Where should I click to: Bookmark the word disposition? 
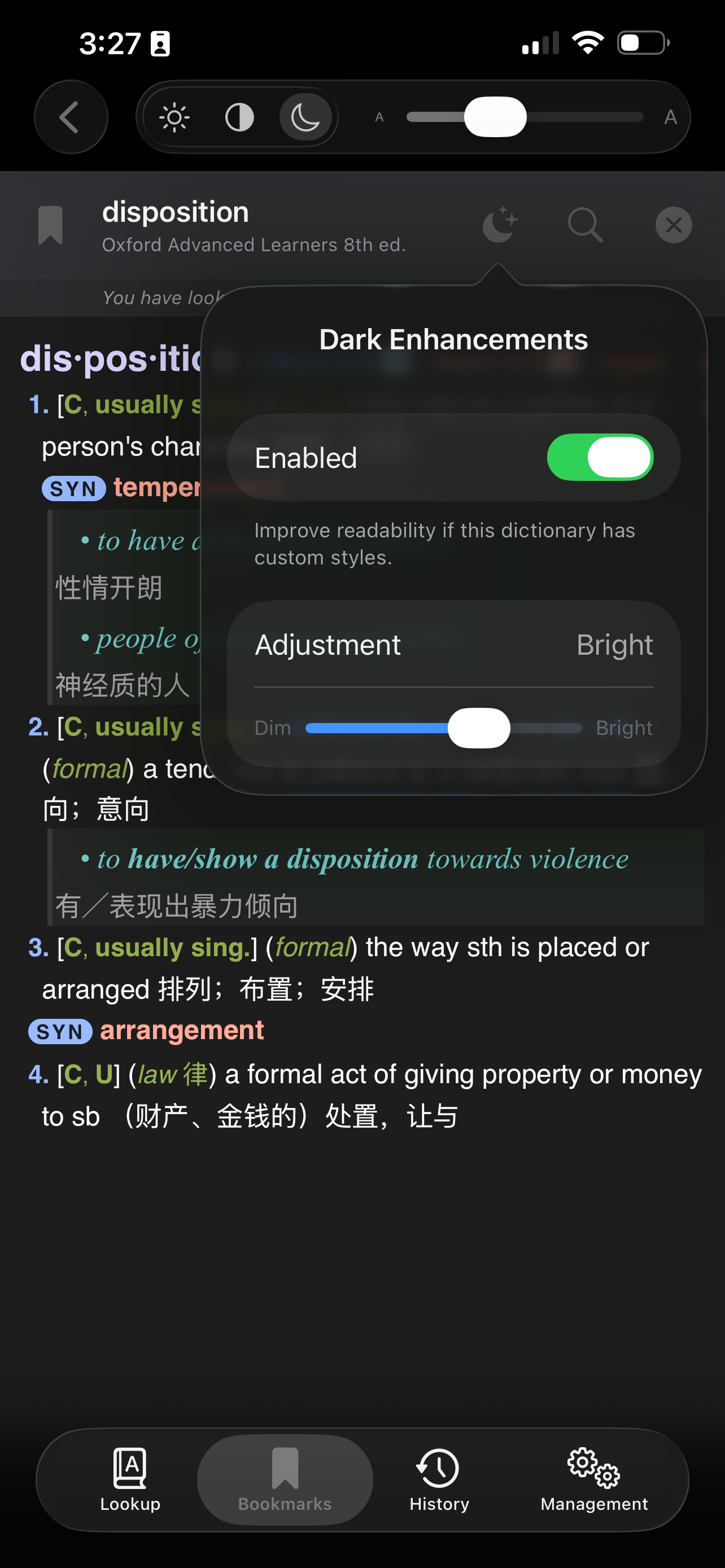click(x=50, y=225)
